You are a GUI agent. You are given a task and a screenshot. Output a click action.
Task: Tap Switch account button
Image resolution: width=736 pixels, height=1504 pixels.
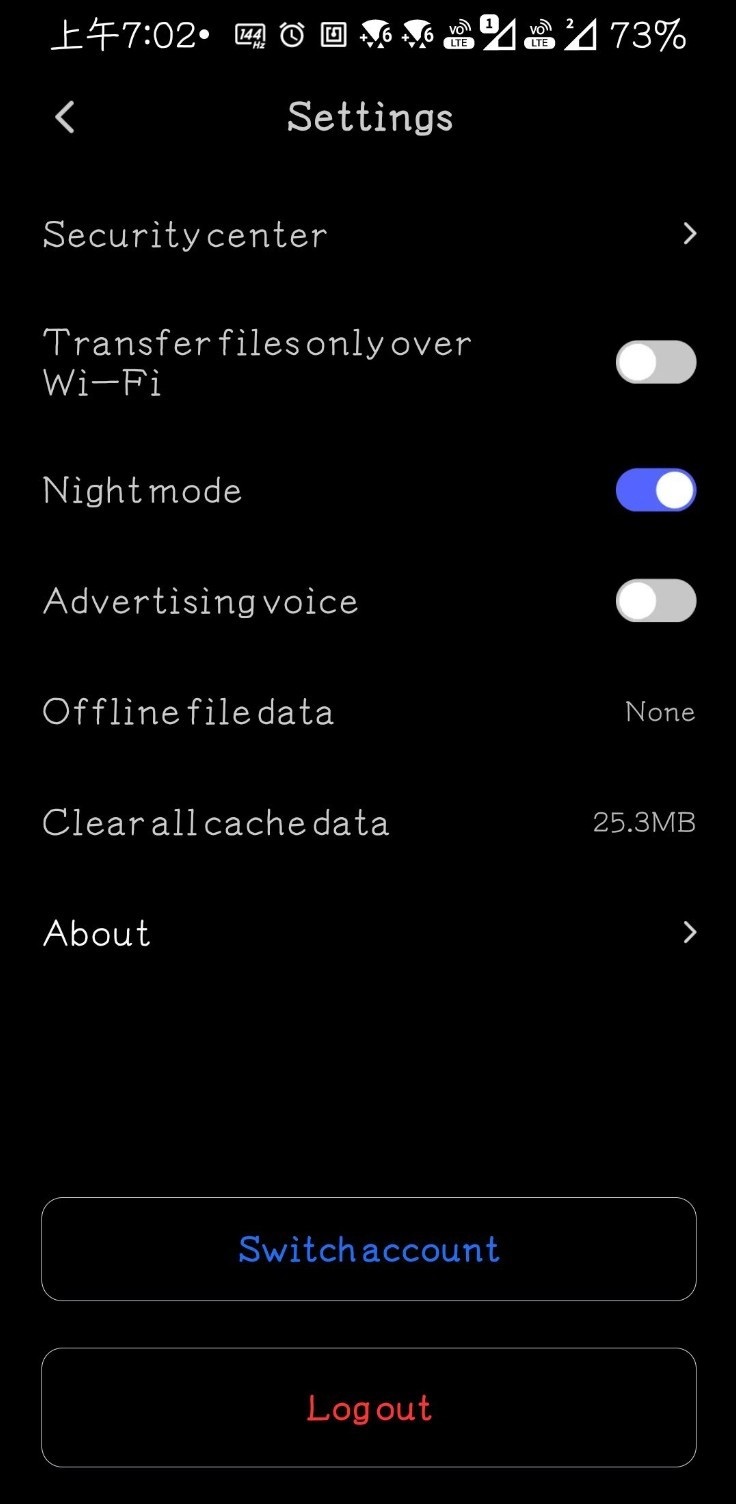(368, 1249)
